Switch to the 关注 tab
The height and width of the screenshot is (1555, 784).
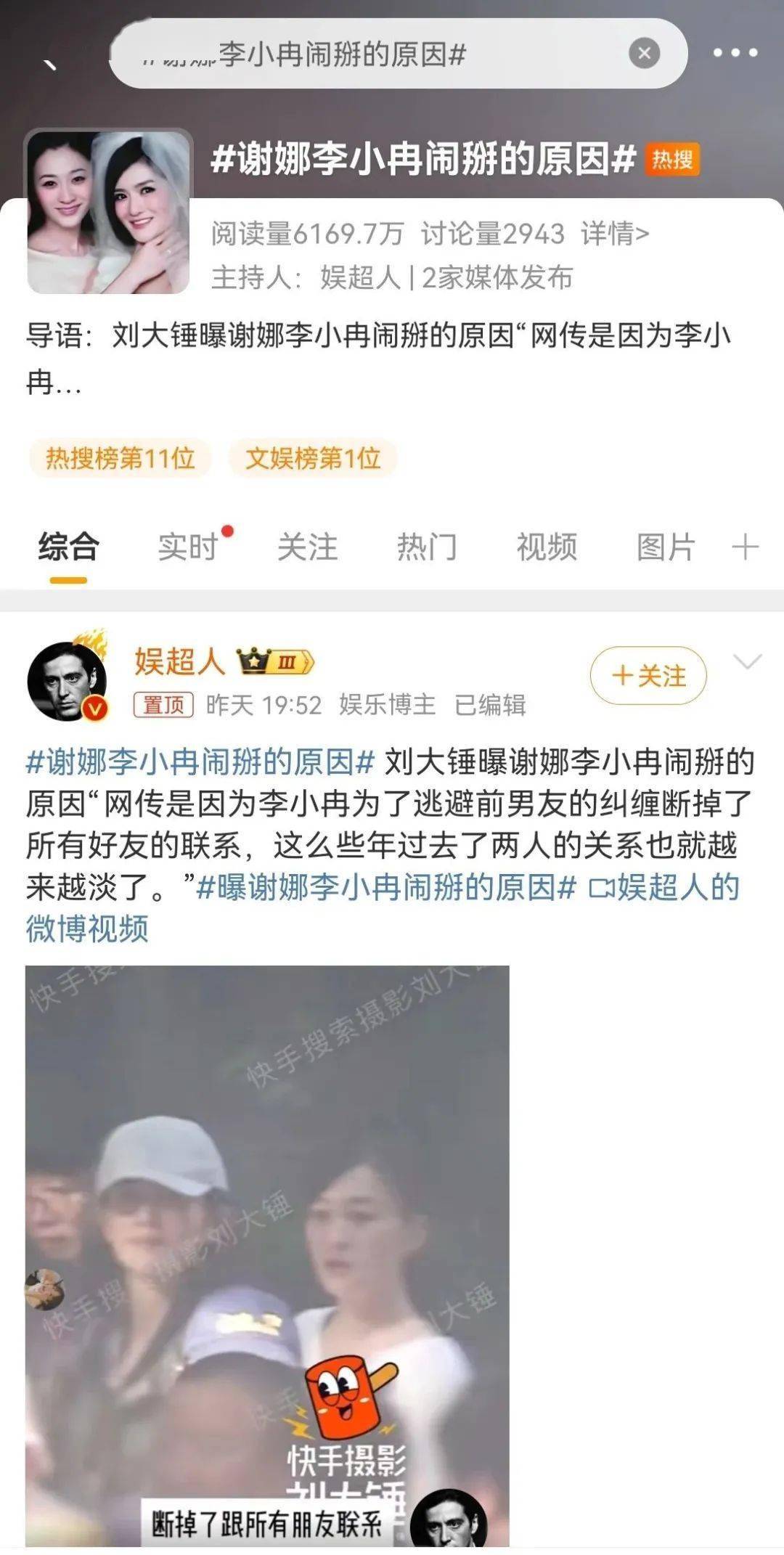307,547
